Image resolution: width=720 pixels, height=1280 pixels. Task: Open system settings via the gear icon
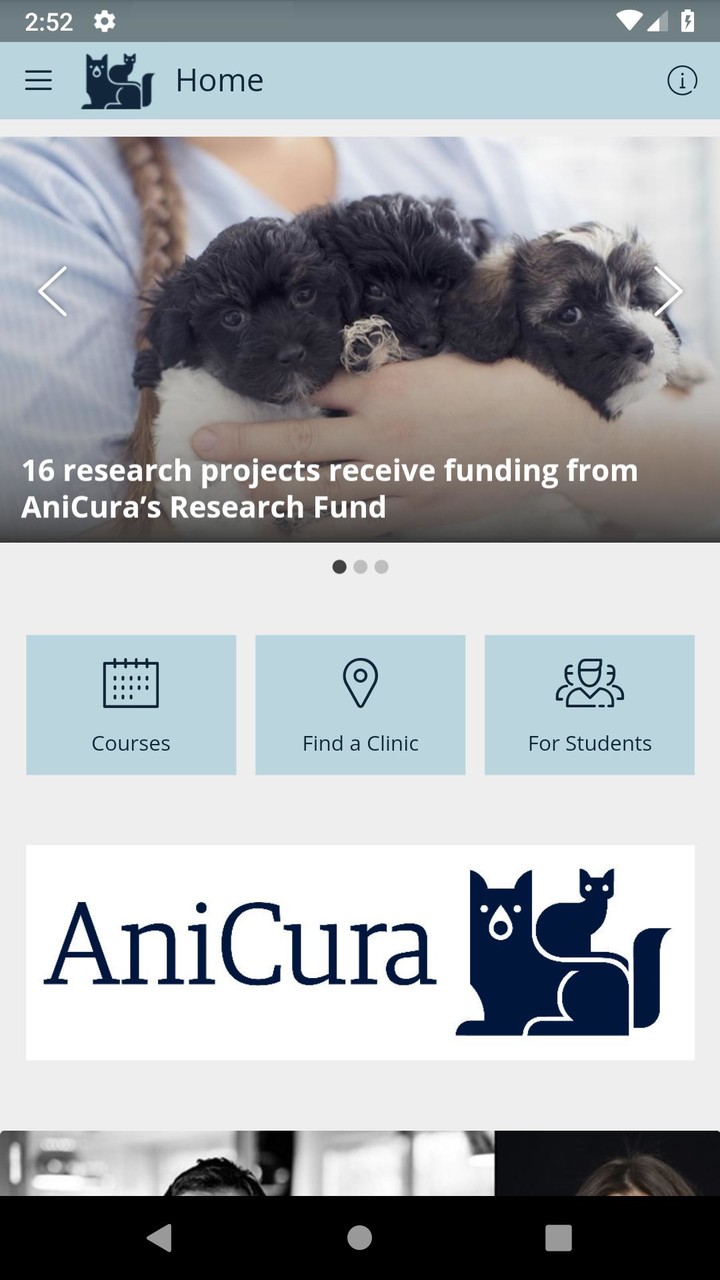(104, 20)
